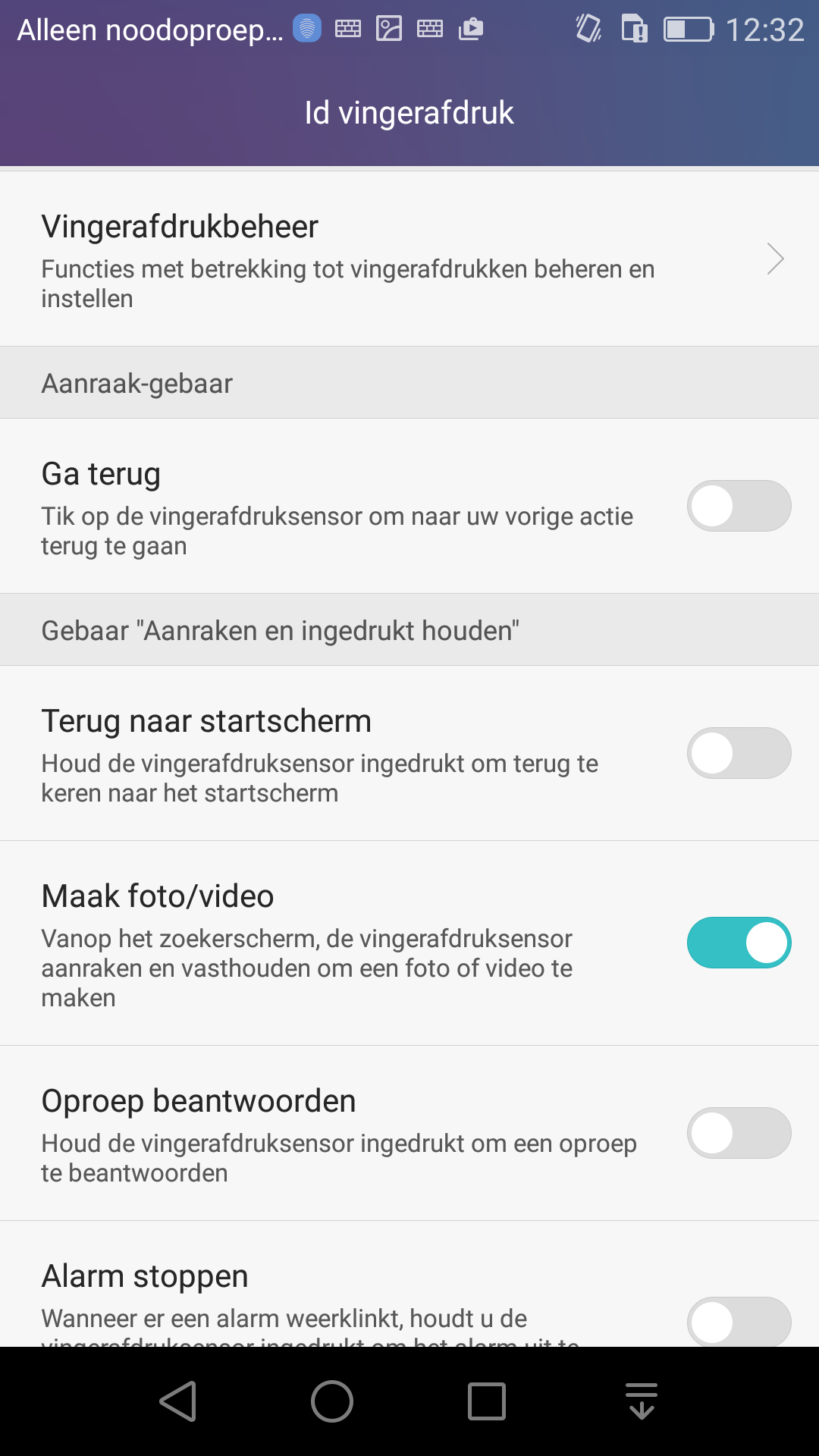The height and width of the screenshot is (1456, 819).
Task: Pull down the notification panel icon
Action: pos(642,1401)
